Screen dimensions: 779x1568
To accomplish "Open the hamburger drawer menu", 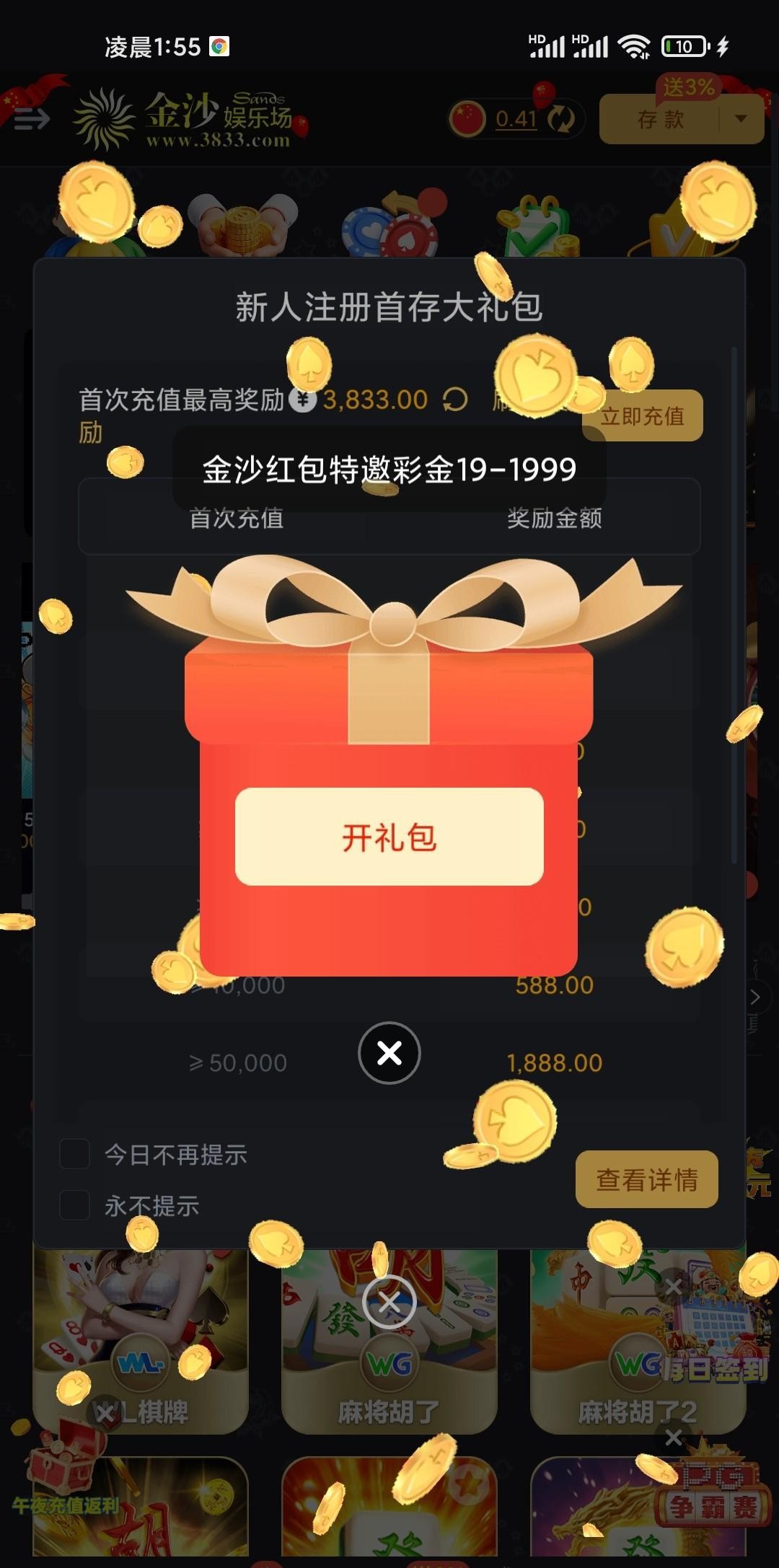I will coord(32,119).
